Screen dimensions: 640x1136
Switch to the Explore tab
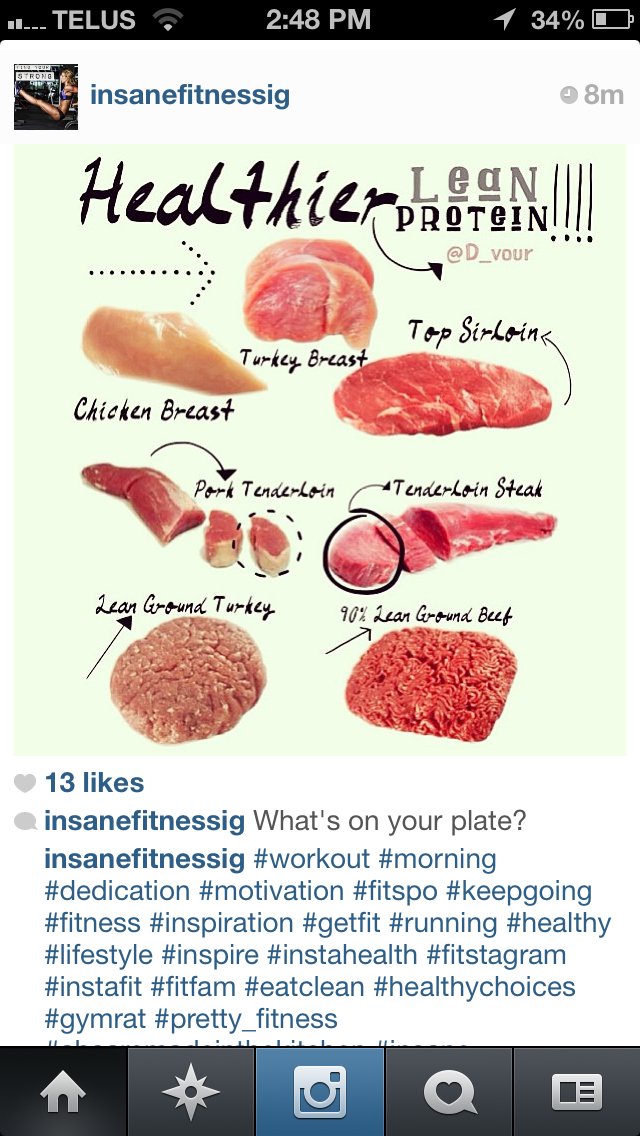(191, 1092)
